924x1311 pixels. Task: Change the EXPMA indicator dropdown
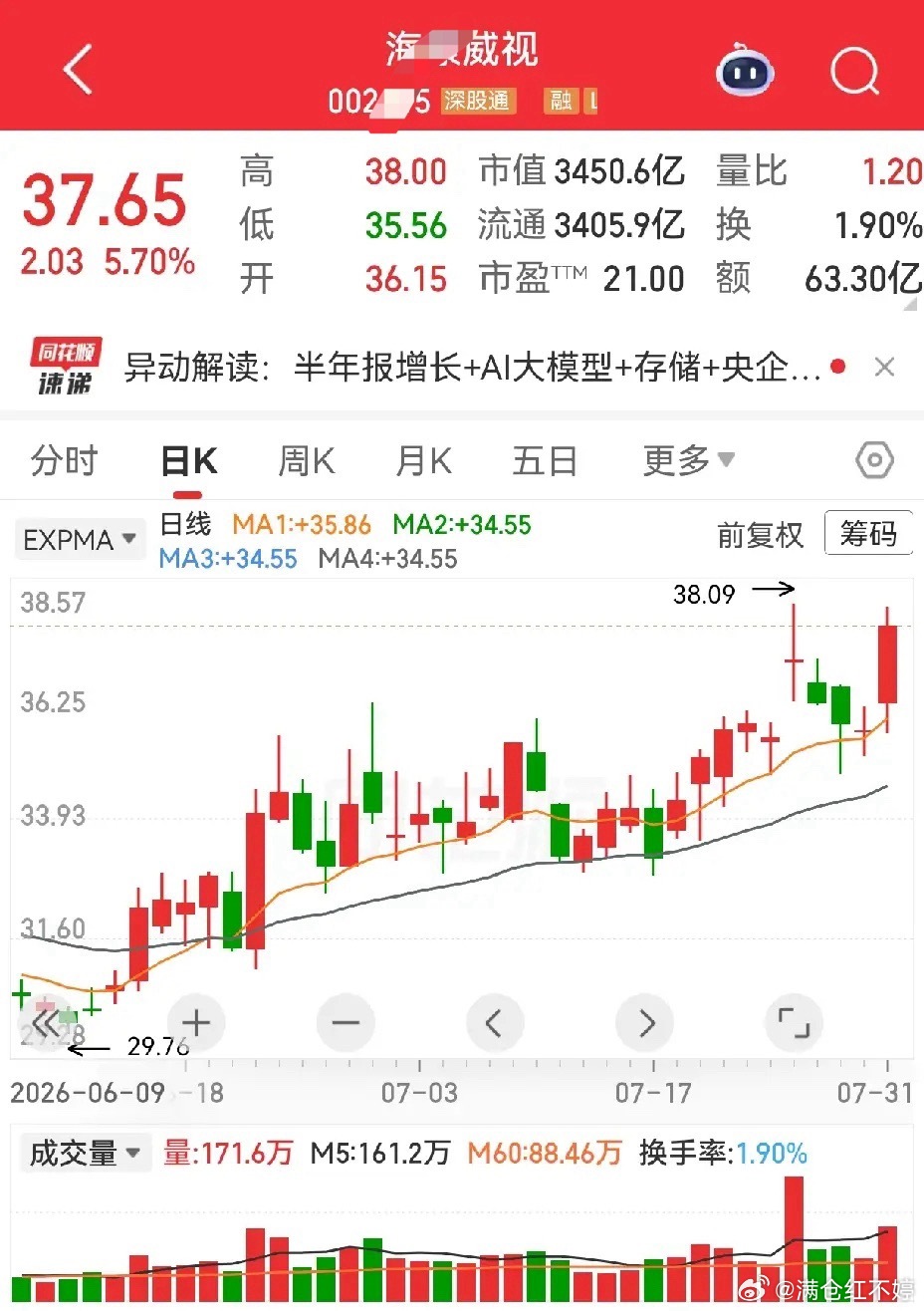(x=80, y=540)
